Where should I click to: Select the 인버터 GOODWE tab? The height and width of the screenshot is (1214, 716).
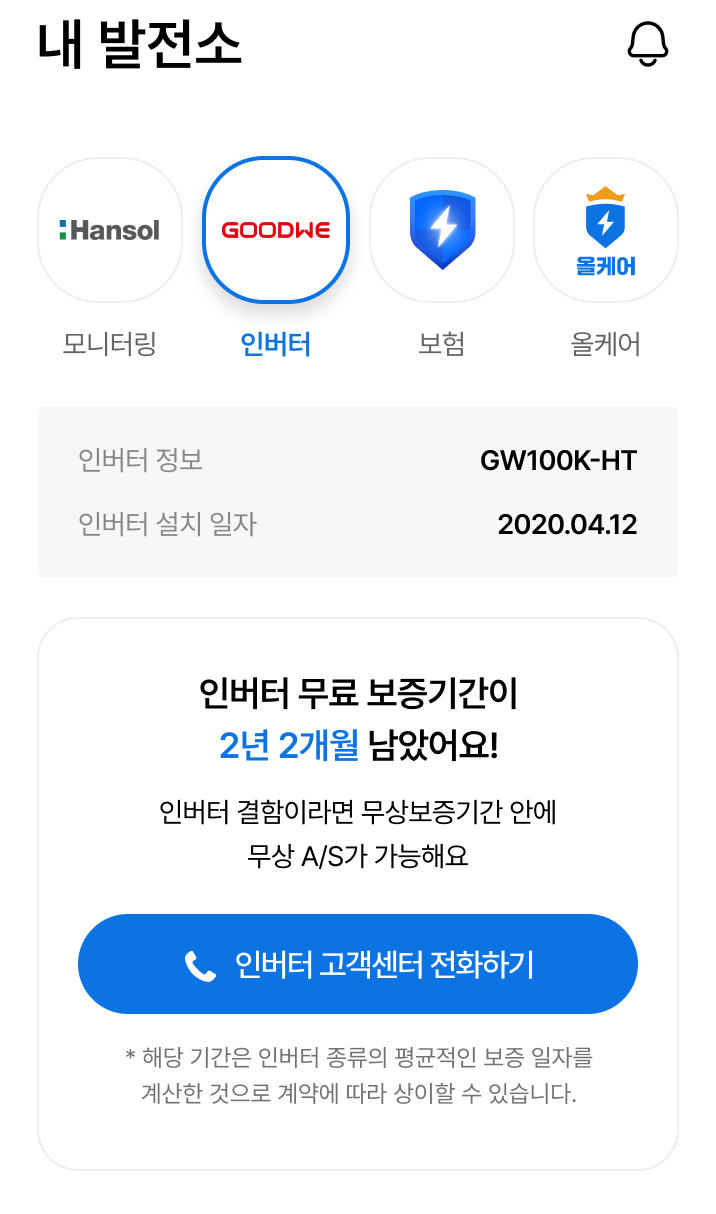275,230
